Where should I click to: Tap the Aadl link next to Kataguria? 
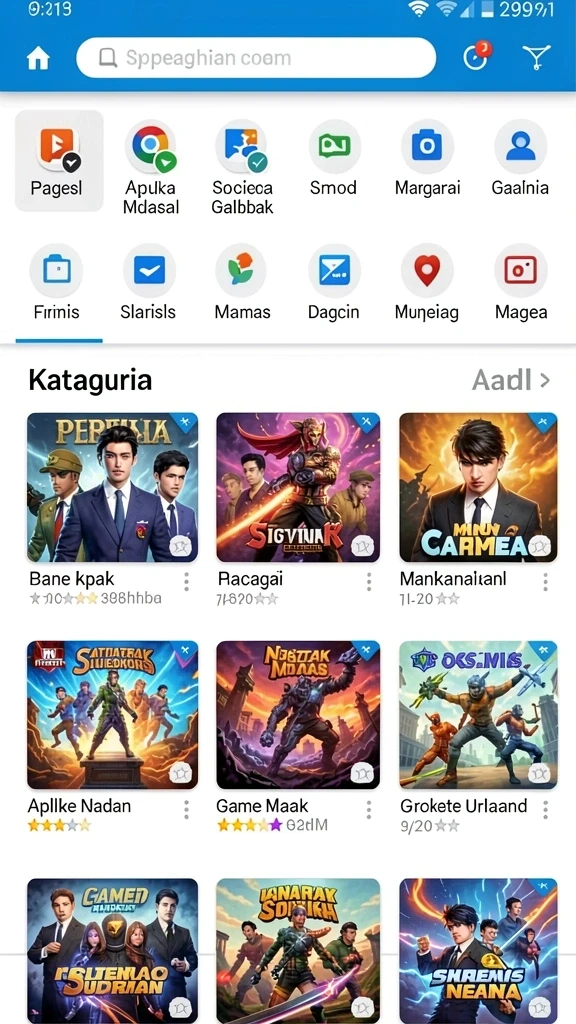click(x=511, y=380)
